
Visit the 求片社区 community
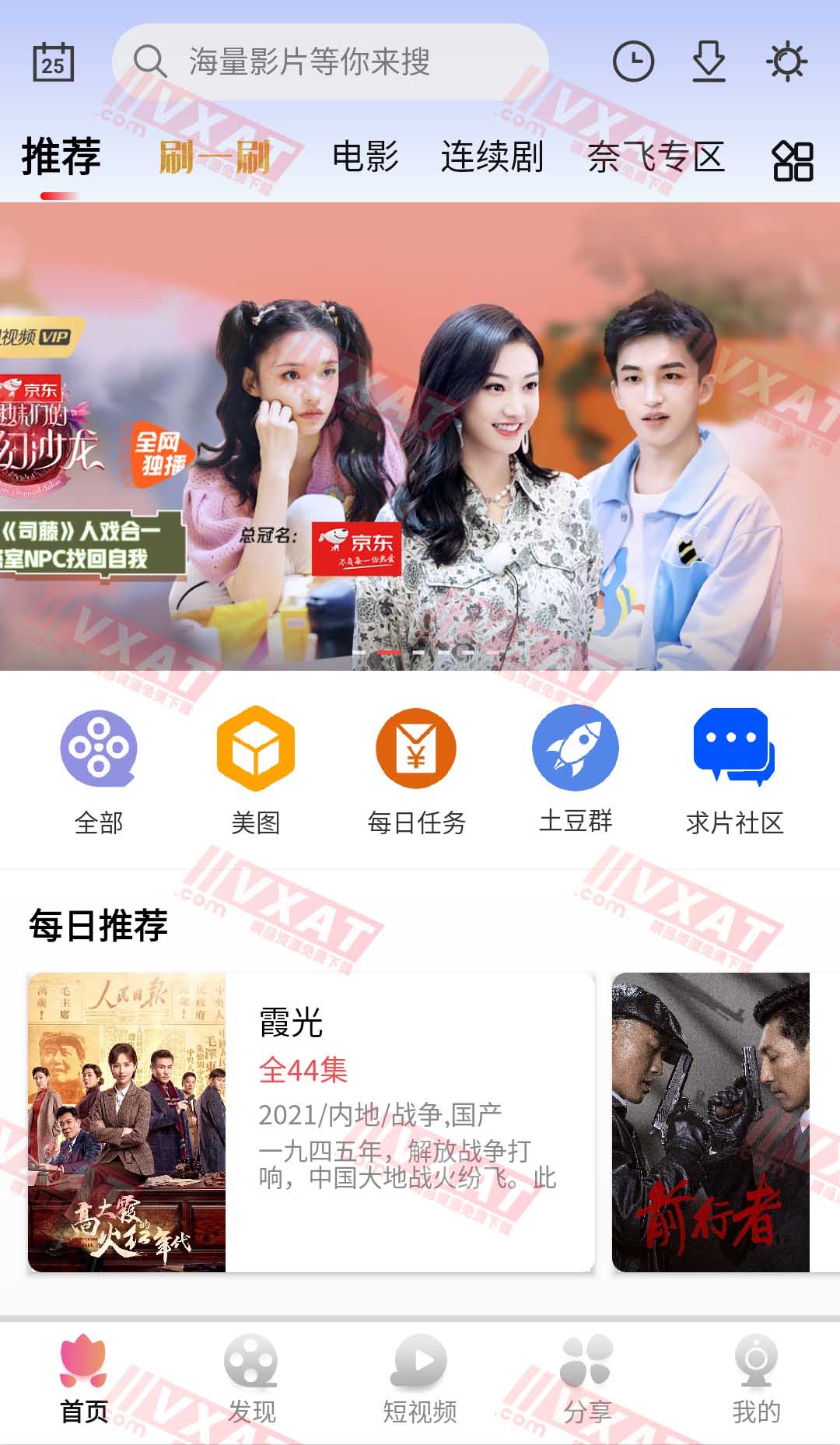pyautogui.click(x=734, y=768)
